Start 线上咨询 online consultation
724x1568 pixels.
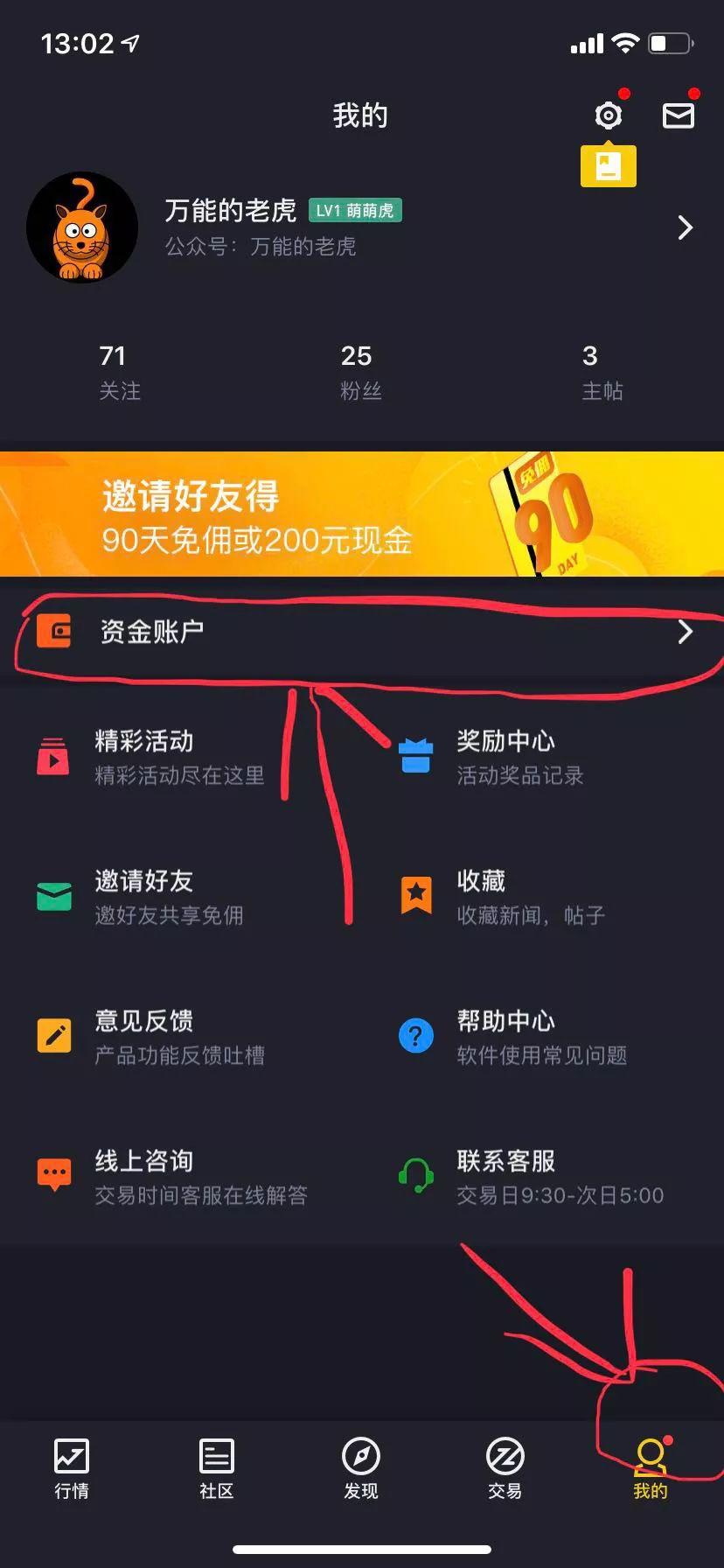pyautogui.click(x=199, y=1177)
